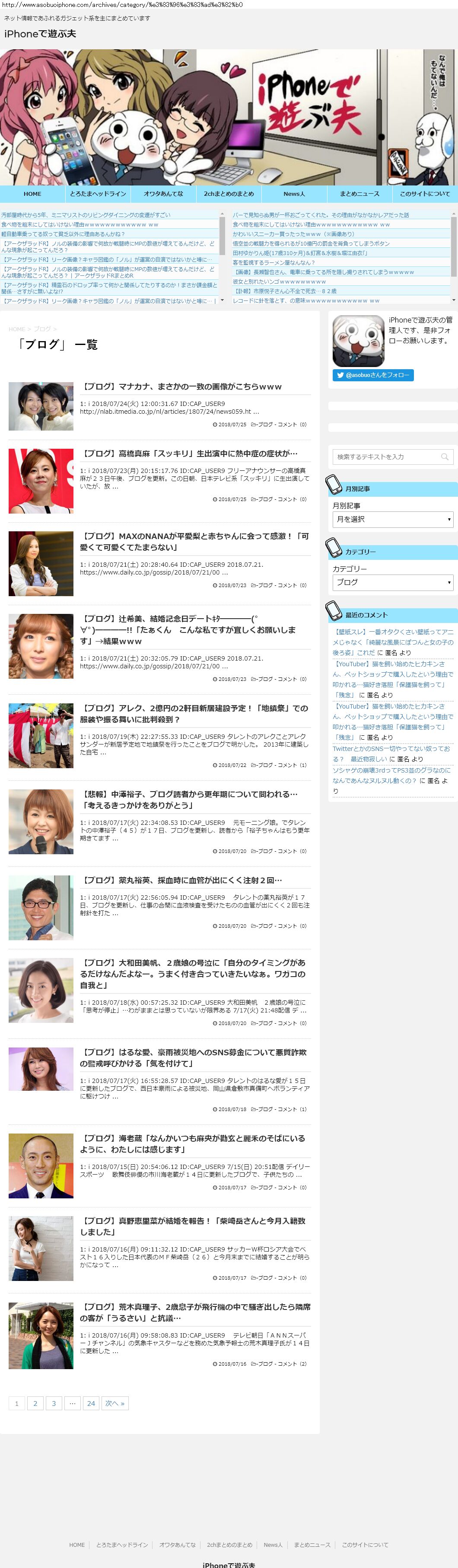Open the HOME navigation tab
The height and width of the screenshot is (1568, 458).
32,194
